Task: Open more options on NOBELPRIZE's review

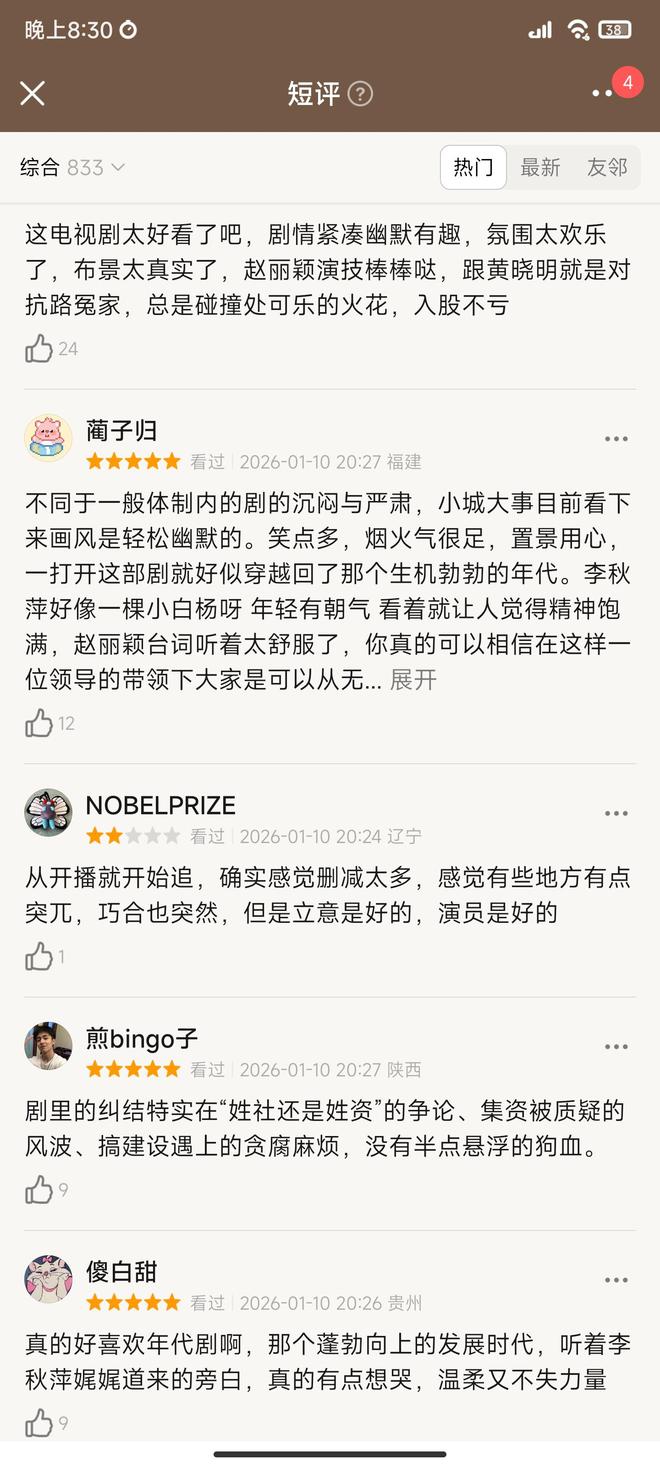Action: (616, 813)
